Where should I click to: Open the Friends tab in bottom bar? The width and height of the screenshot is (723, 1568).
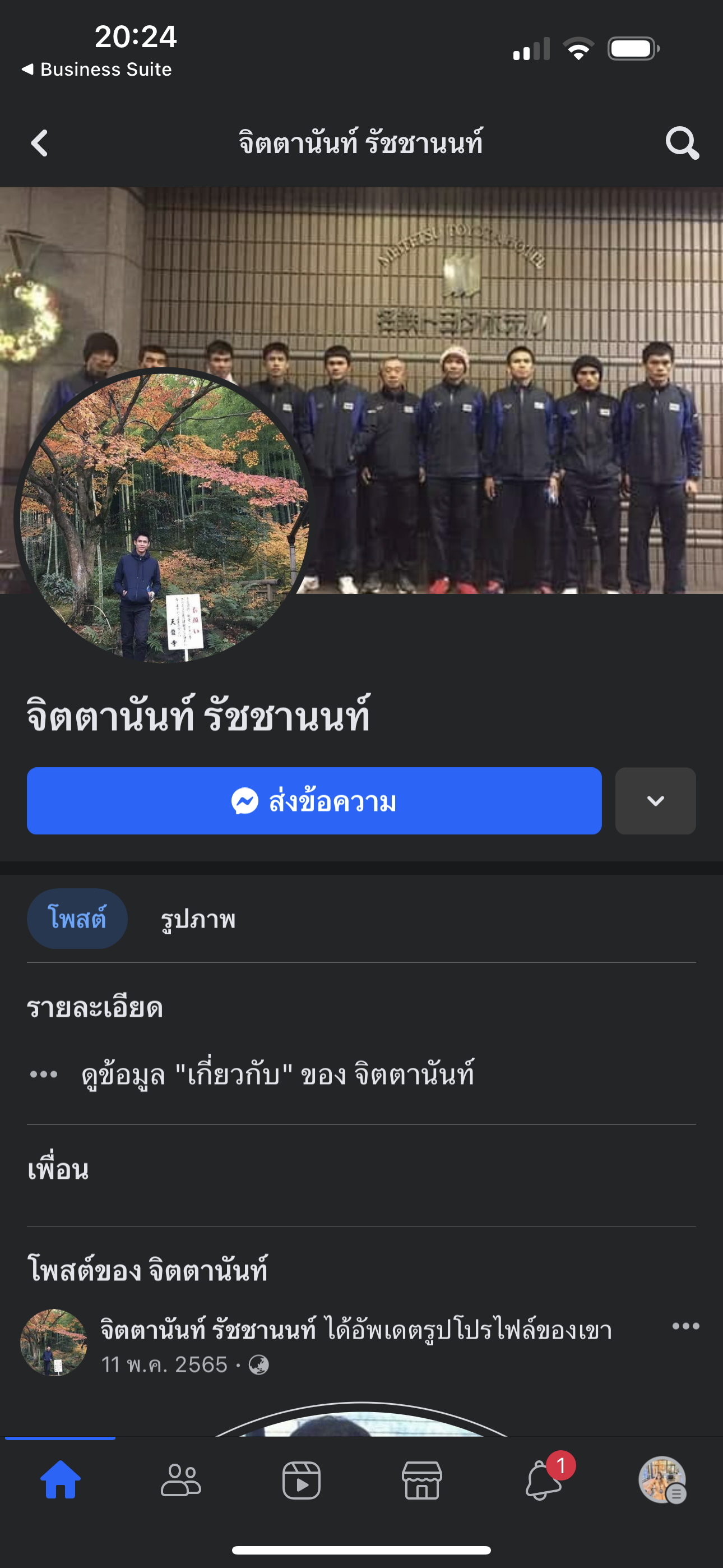pyautogui.click(x=180, y=1480)
